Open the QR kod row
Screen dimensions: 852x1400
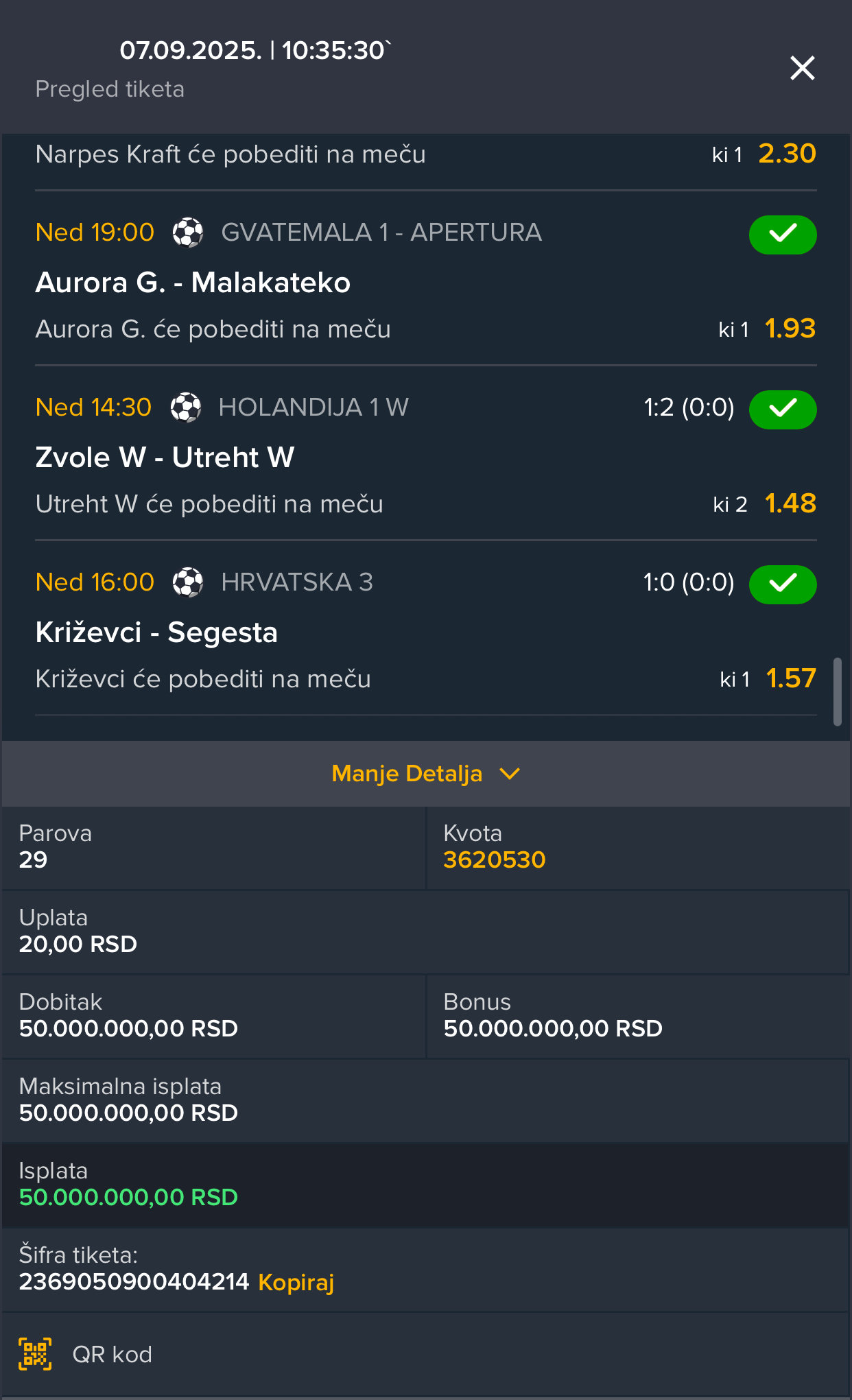(x=426, y=1354)
